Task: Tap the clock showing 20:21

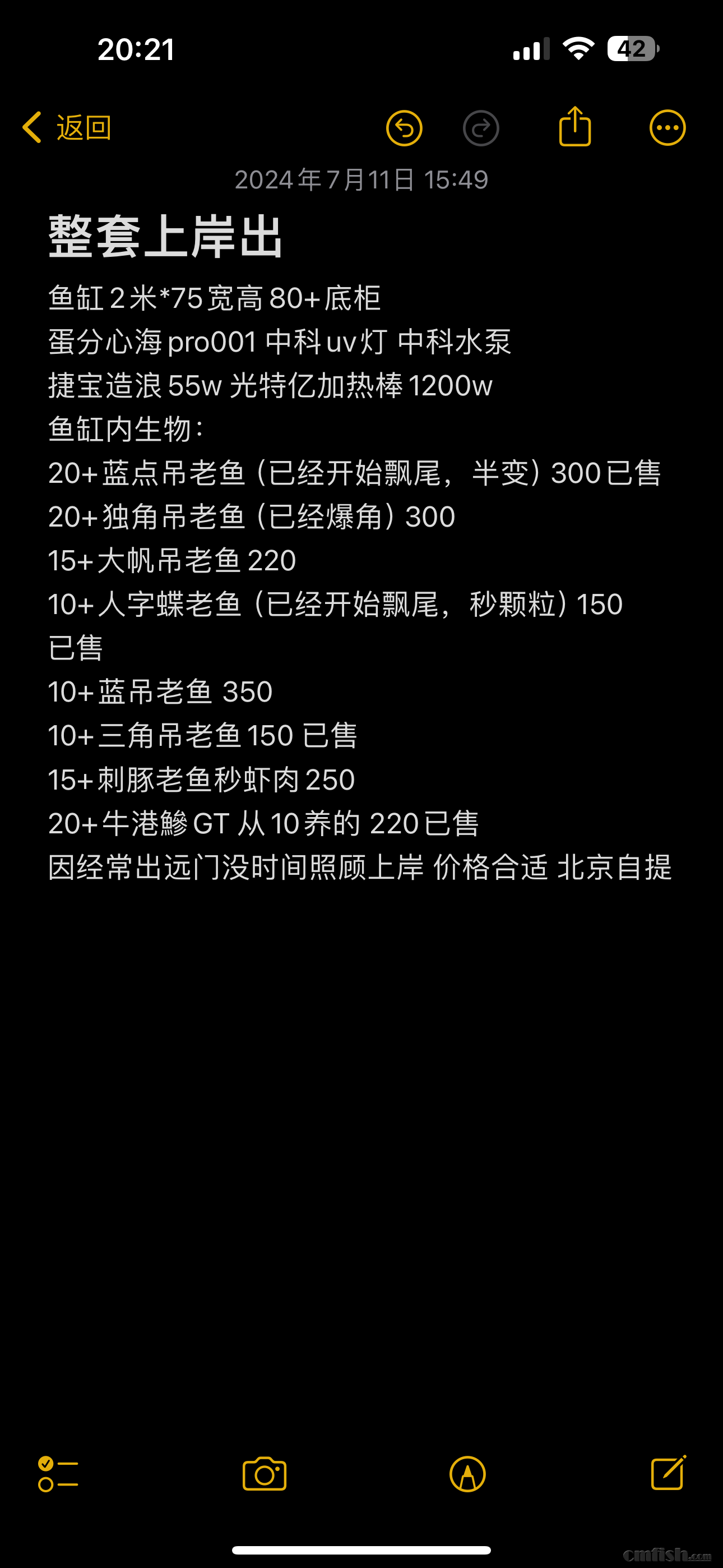Action: click(x=137, y=50)
